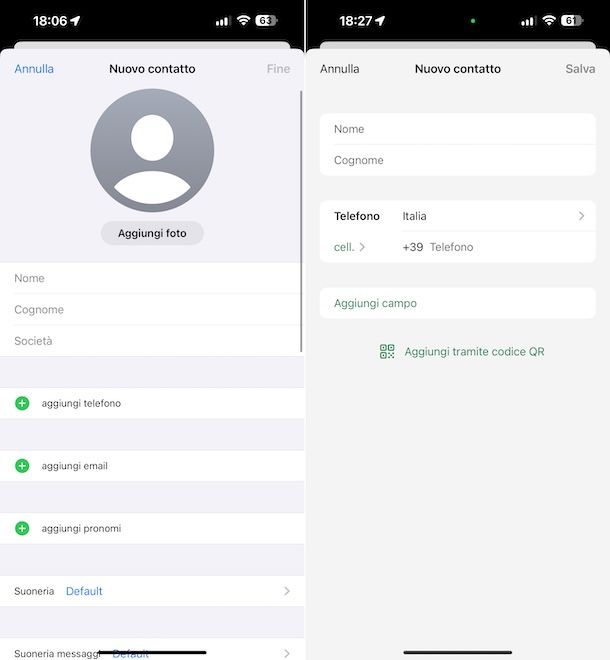610x660 pixels.
Task: Open the Italia country selector
Action: tap(490, 216)
